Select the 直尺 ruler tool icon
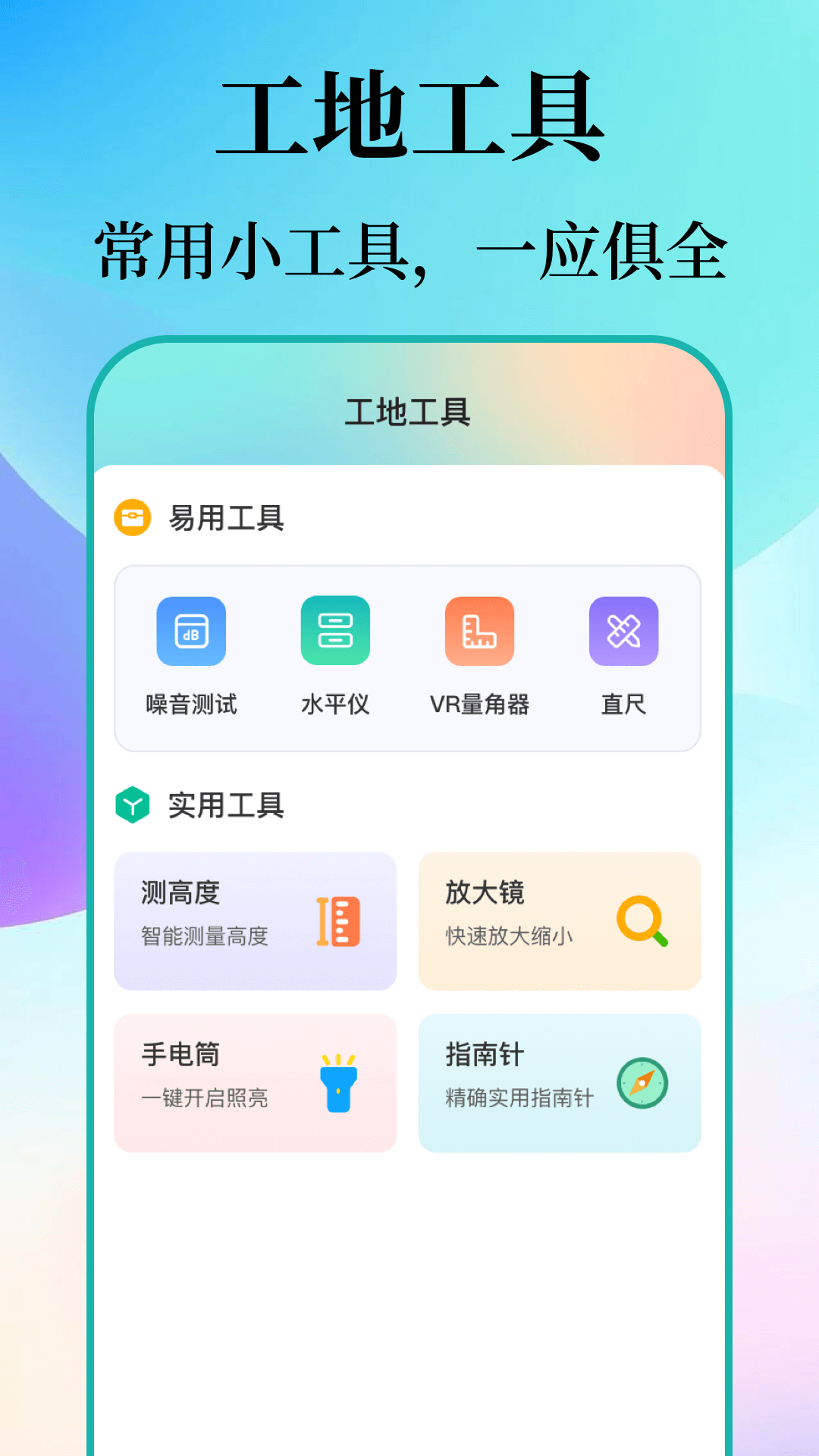 point(623,631)
